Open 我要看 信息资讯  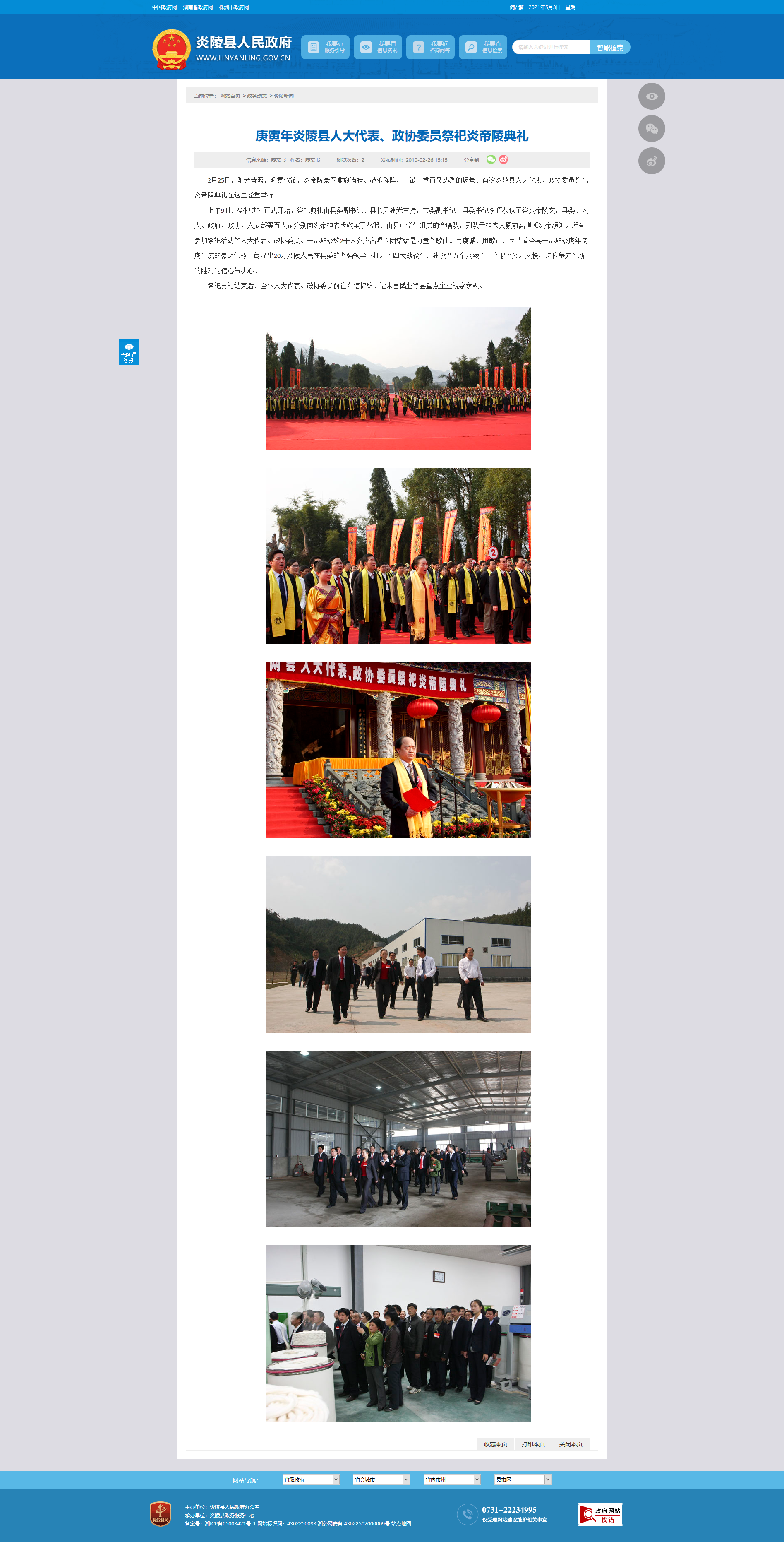click(378, 47)
